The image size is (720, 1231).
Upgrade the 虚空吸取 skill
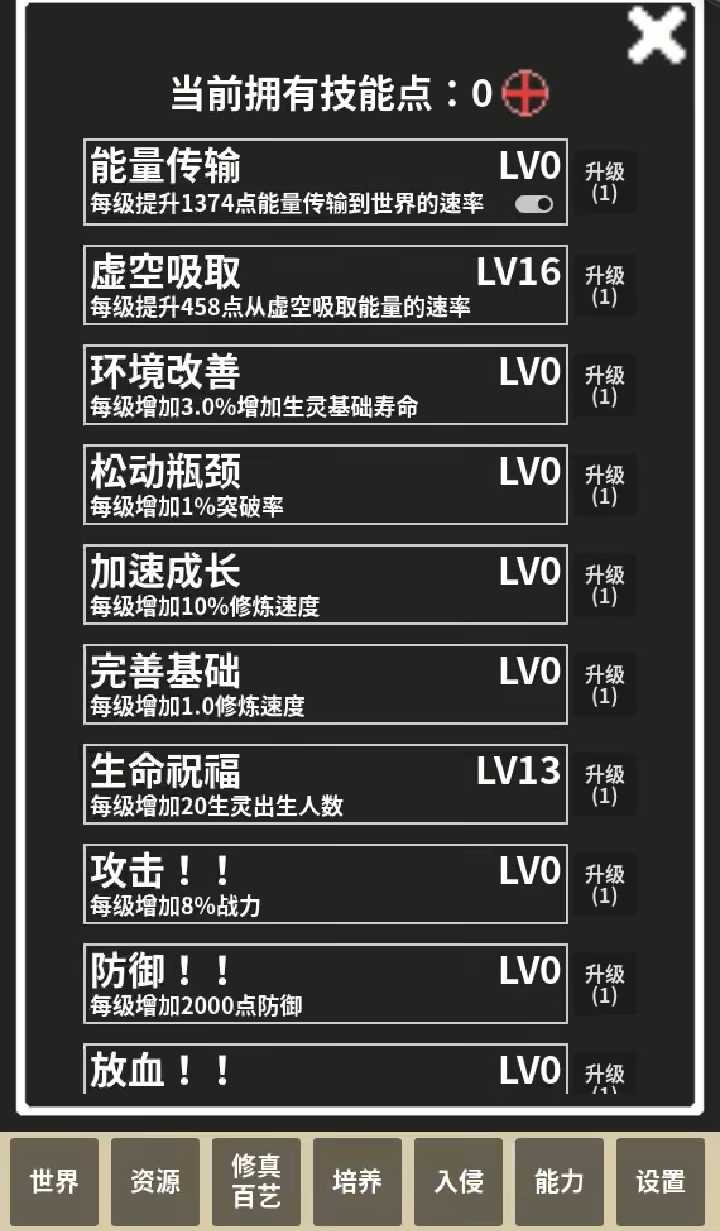click(604, 285)
